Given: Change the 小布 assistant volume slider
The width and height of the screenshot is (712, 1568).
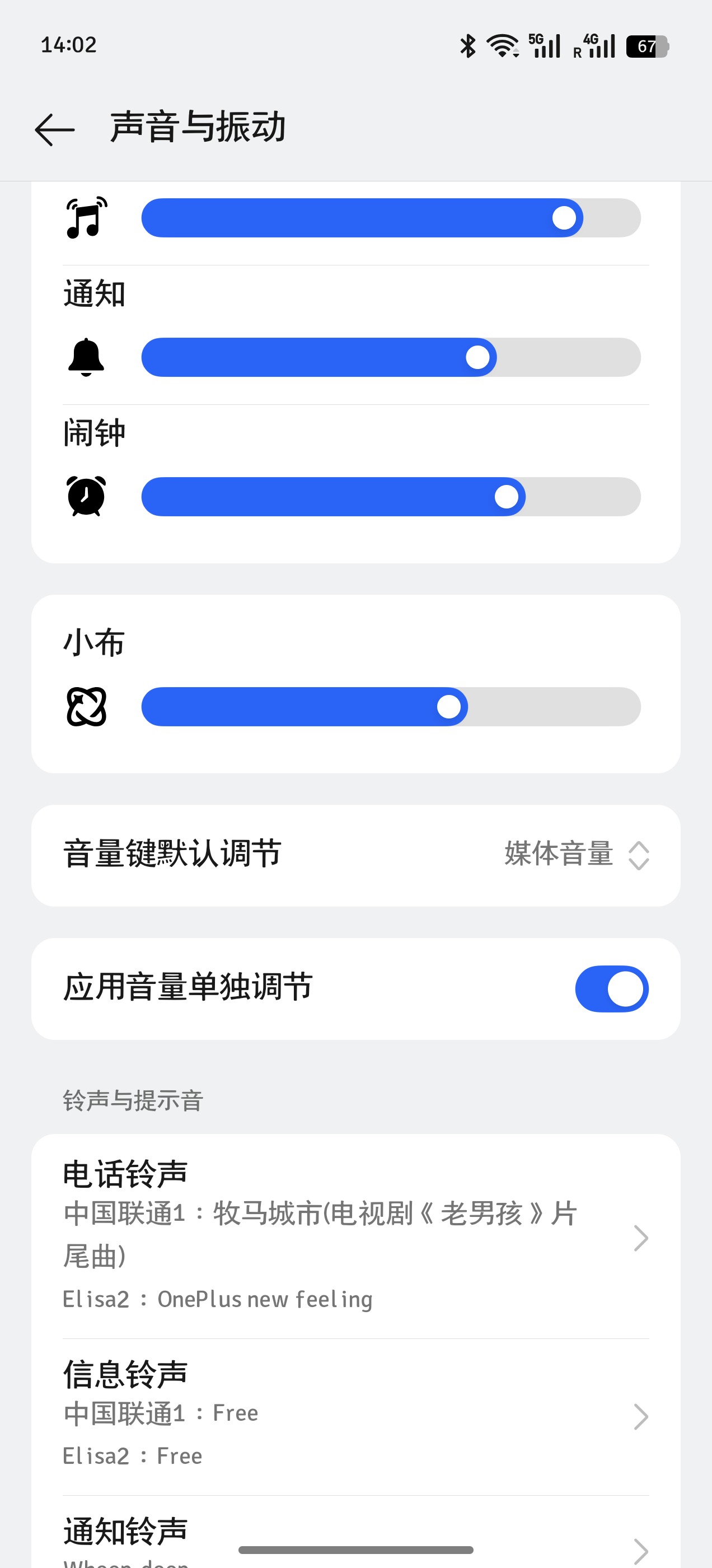Looking at the screenshot, I should tap(391, 707).
